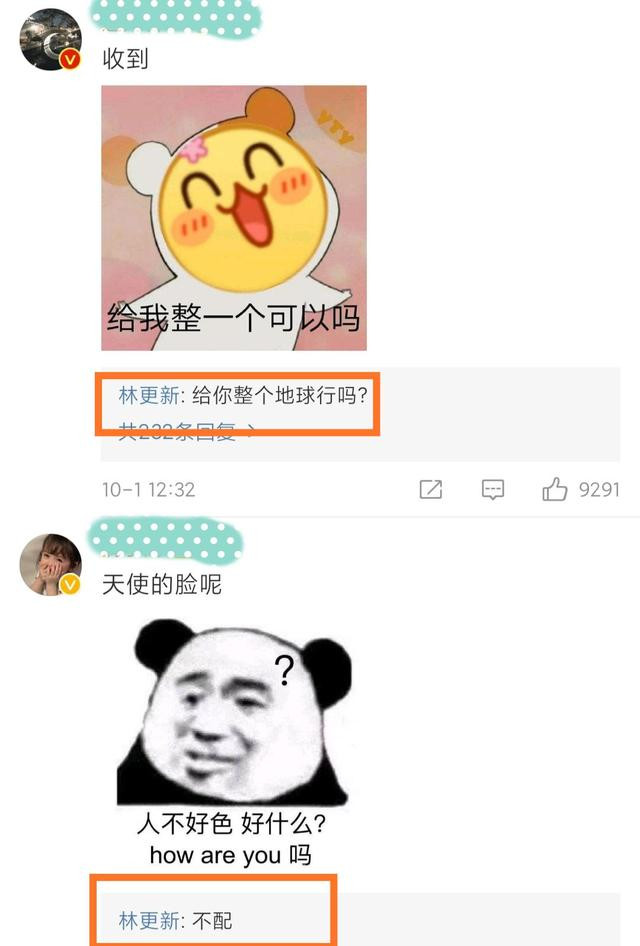The image size is (640, 946).
Task: Open 林更新's profile from the 给你整个地球行吗 reply
Action: point(150,395)
